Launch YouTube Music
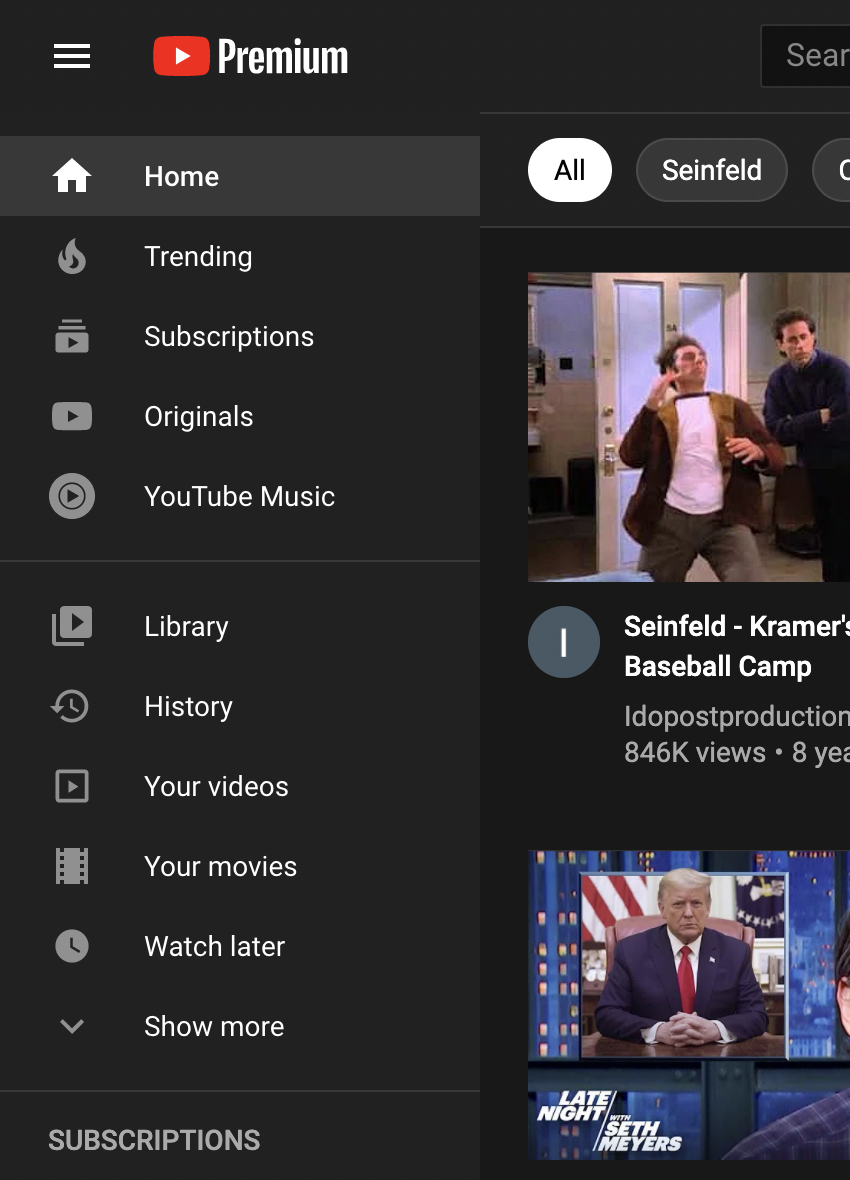Image resolution: width=850 pixels, height=1180 pixels. pos(239,497)
